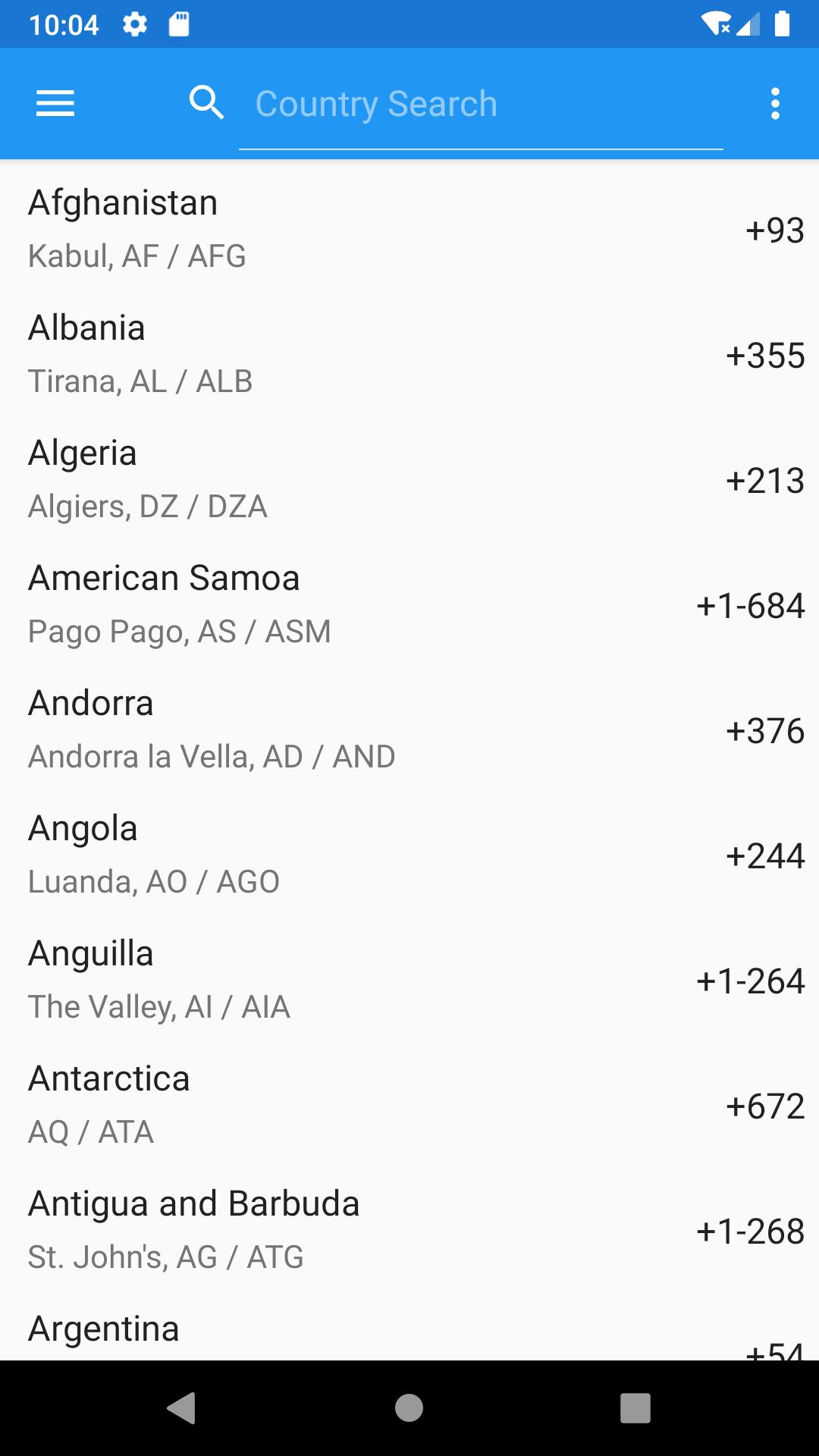Select Albania from the list
Image resolution: width=819 pixels, height=1456 pixels.
(x=409, y=354)
